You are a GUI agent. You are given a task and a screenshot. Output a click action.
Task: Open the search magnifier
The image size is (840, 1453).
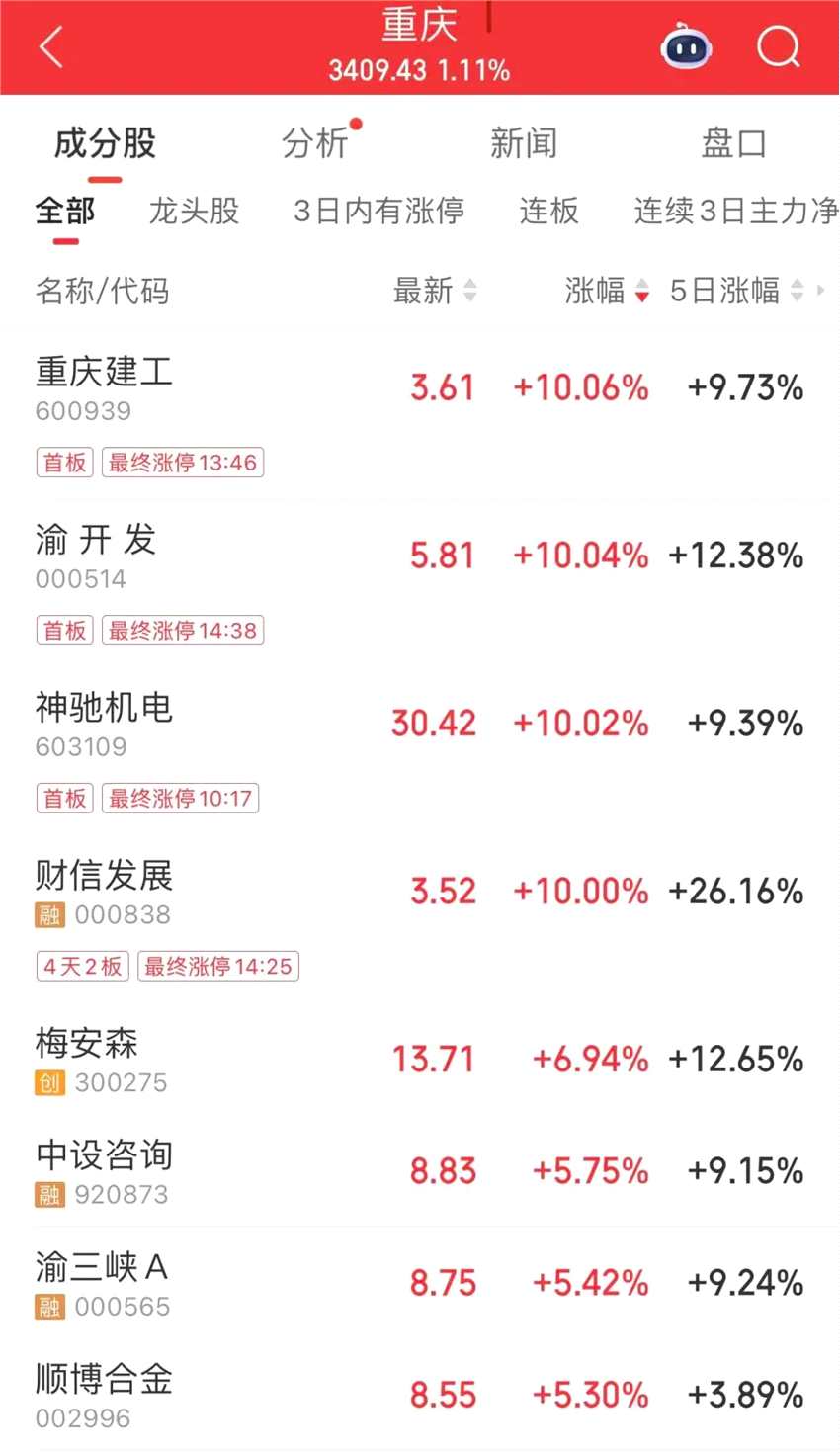coord(779,46)
